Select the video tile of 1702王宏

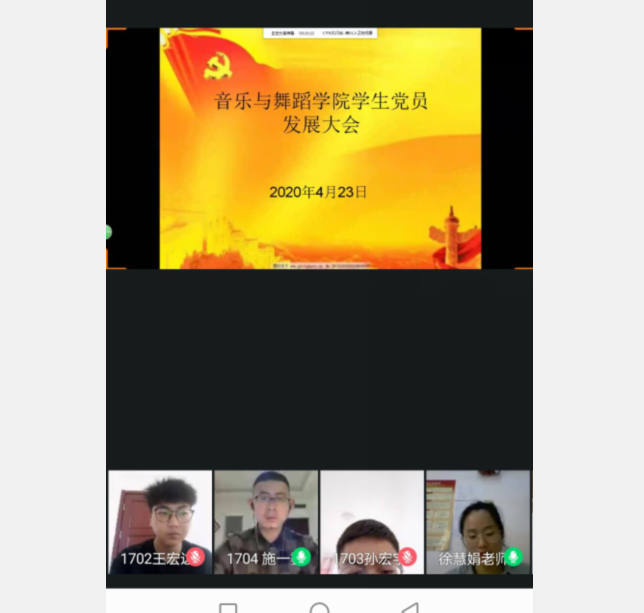pos(160,521)
